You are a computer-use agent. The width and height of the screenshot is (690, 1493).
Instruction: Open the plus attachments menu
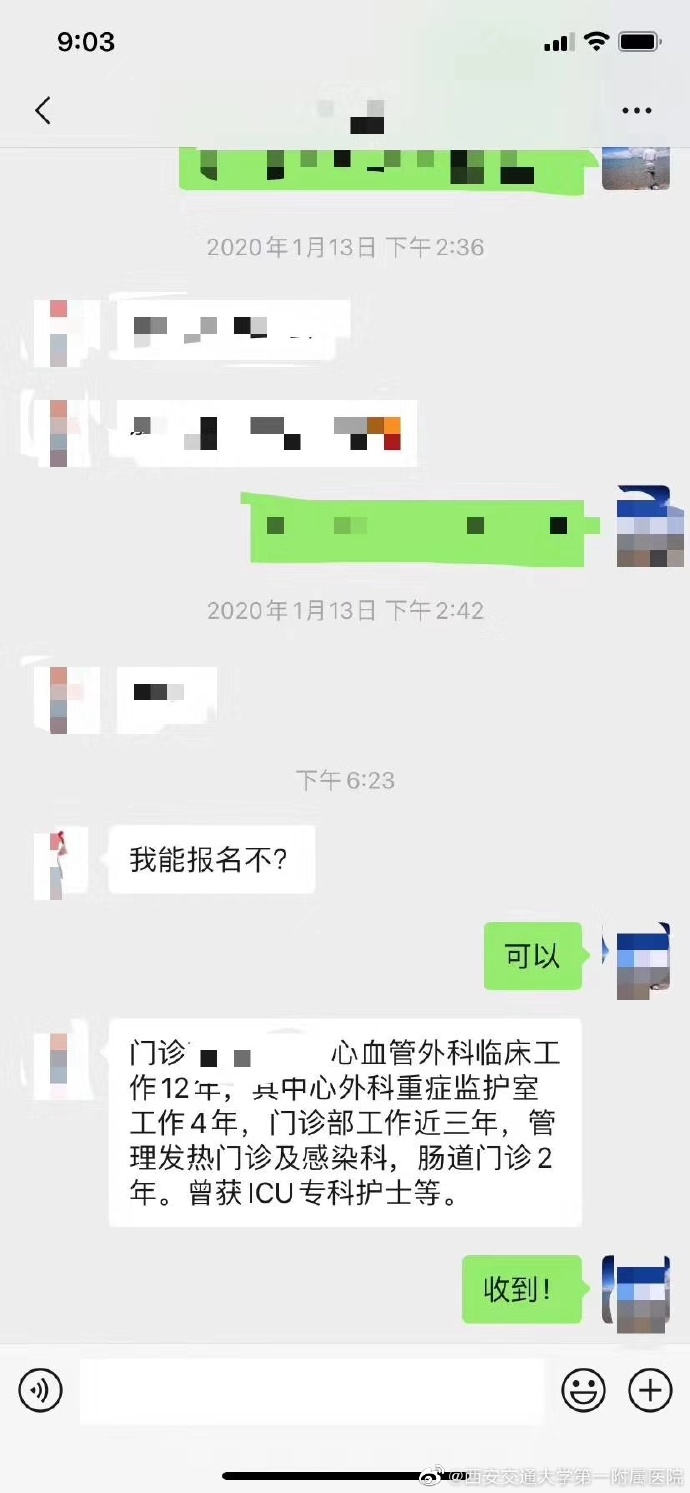pos(650,1389)
